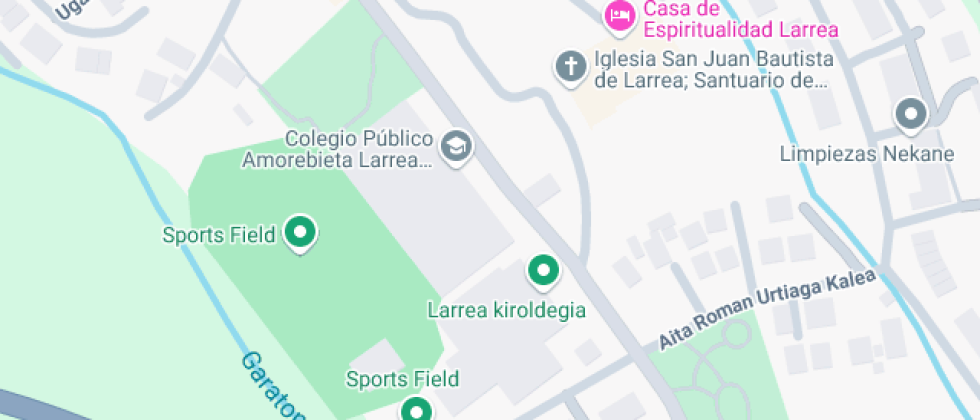Image resolution: width=980 pixels, height=420 pixels.
Task: Tap the Limpiezas Nekane map pin
Action: point(910,115)
